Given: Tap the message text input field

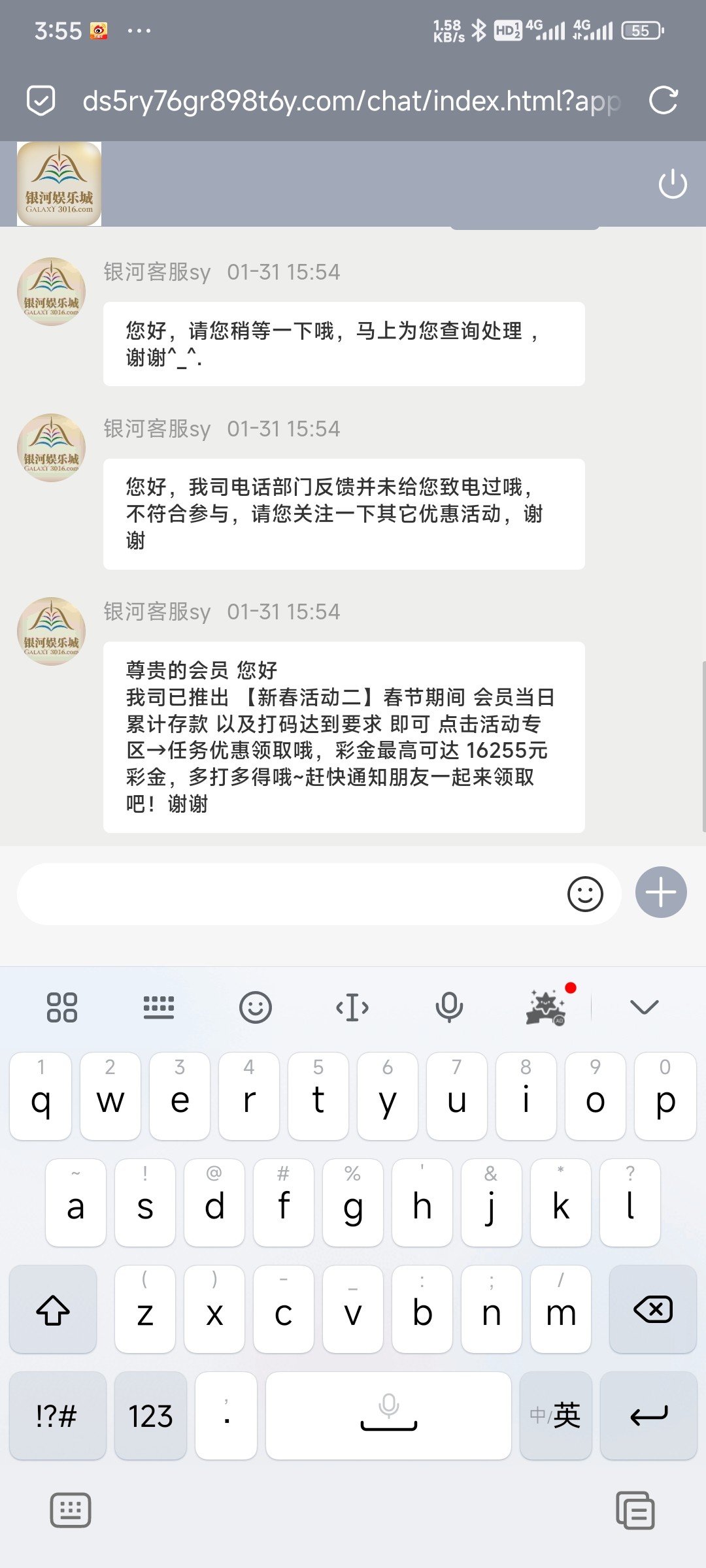Looking at the screenshot, I should (294, 892).
